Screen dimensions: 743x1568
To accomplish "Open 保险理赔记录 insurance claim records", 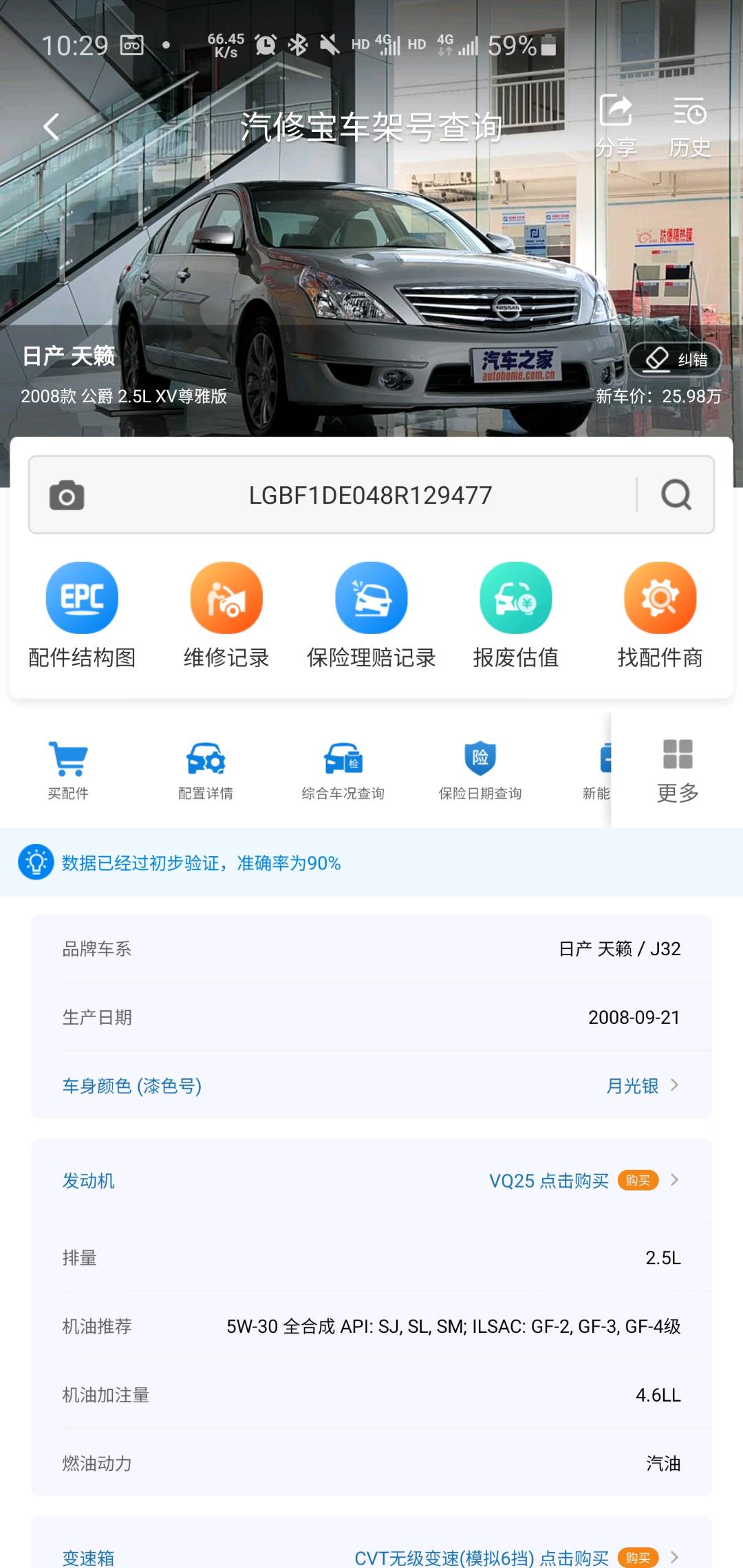I will click(x=371, y=616).
